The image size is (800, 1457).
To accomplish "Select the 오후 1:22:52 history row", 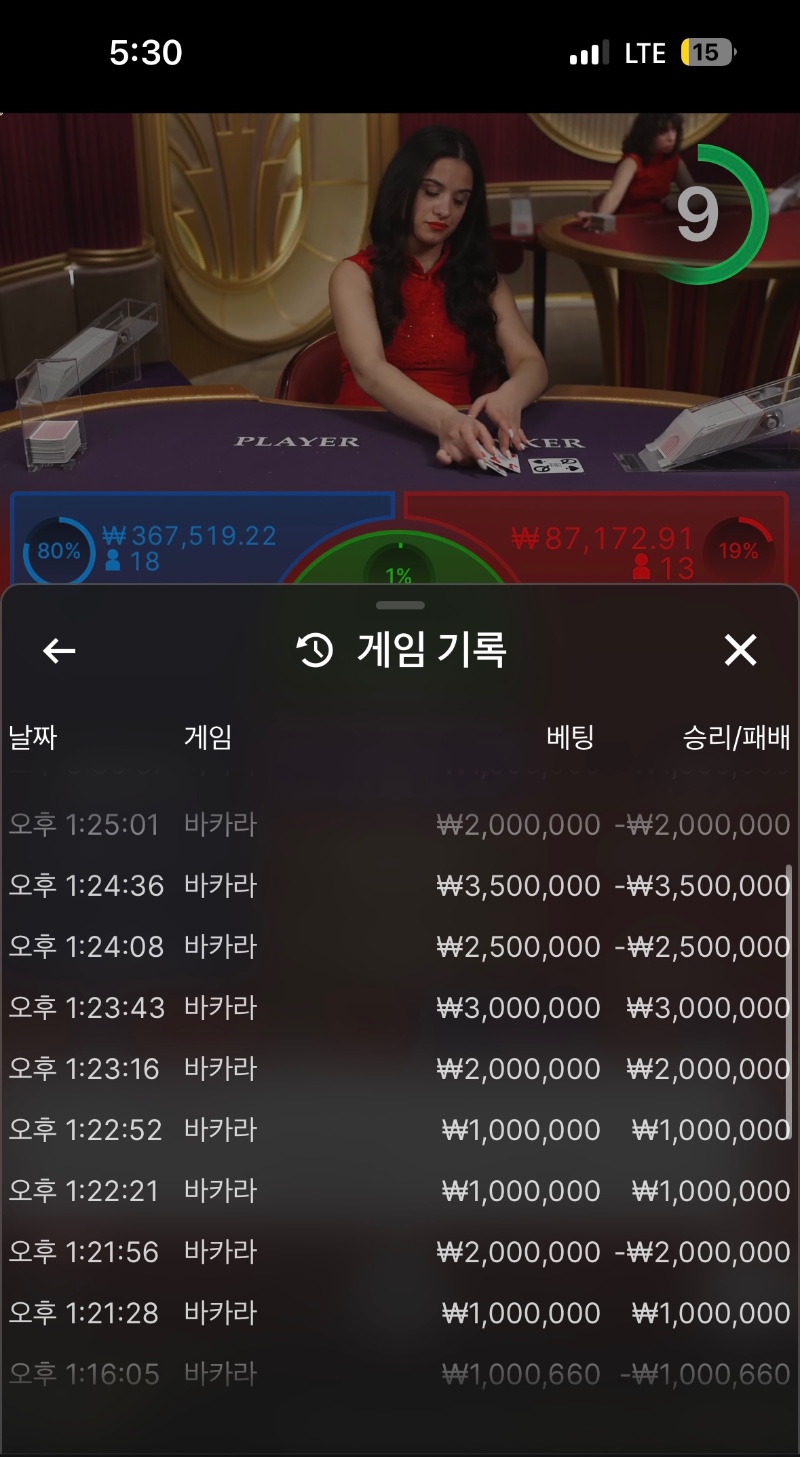I will coord(400,1130).
